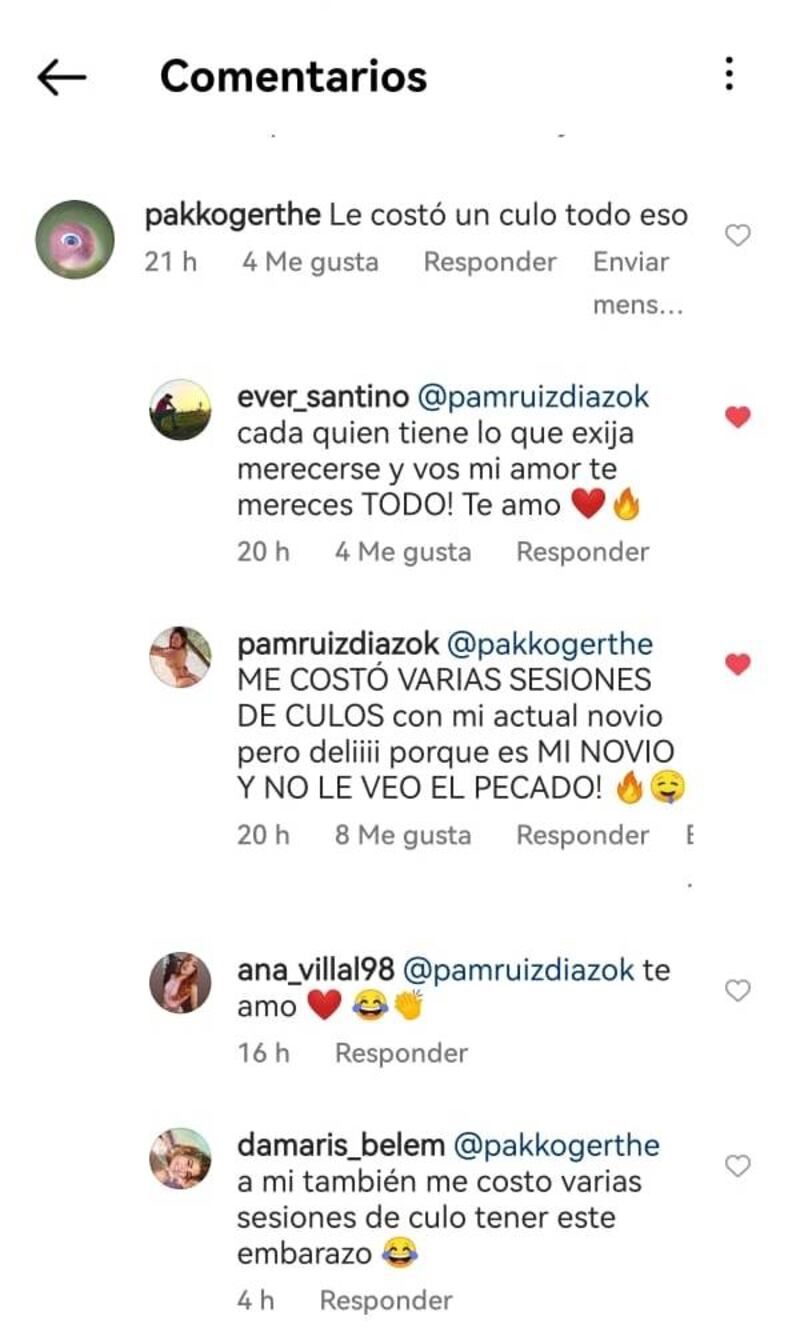This screenshot has height=1332, width=800.
Task: Reply to pamruizdiazok's comment
Action: pyautogui.click(x=582, y=835)
